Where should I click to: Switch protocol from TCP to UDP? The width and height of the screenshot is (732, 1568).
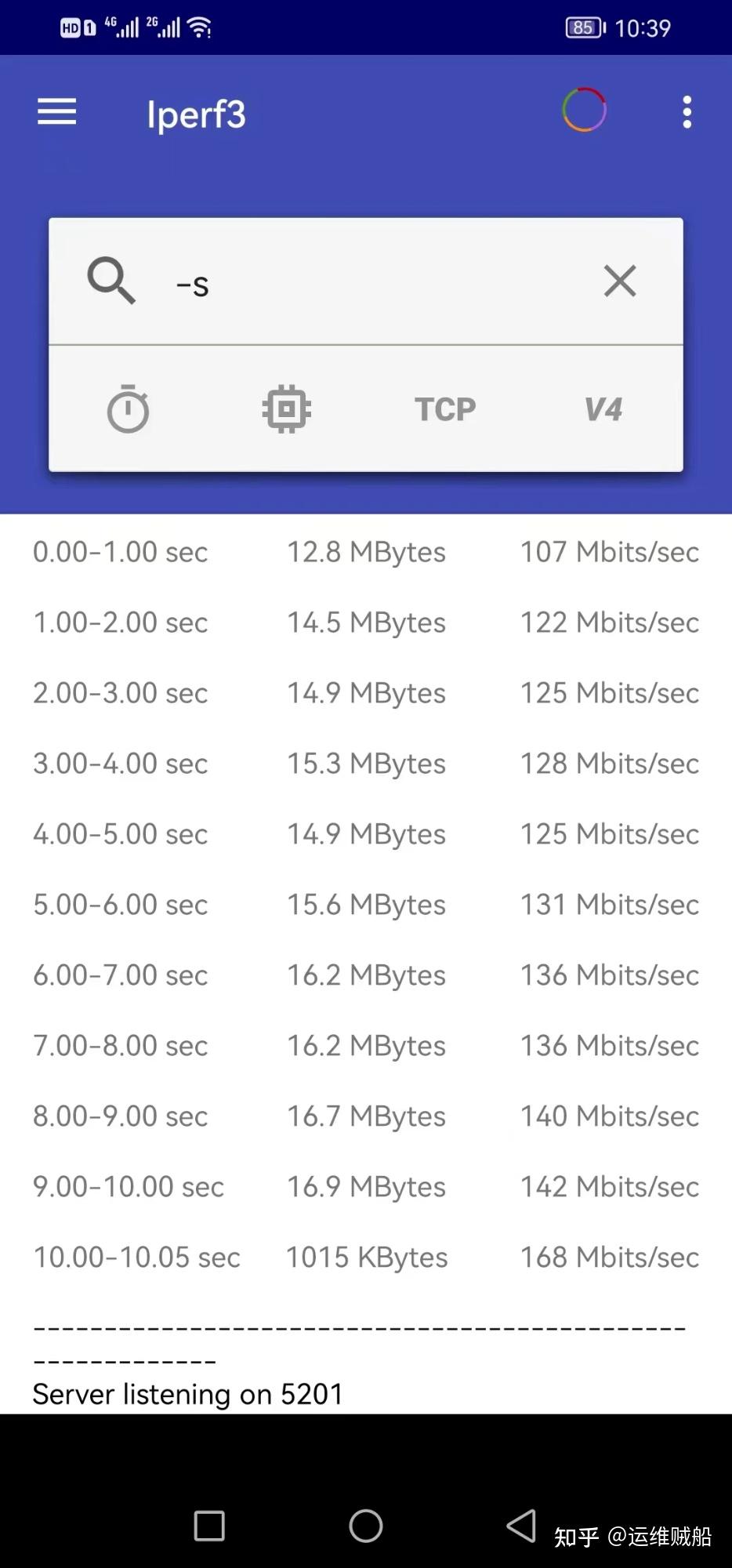coord(444,408)
